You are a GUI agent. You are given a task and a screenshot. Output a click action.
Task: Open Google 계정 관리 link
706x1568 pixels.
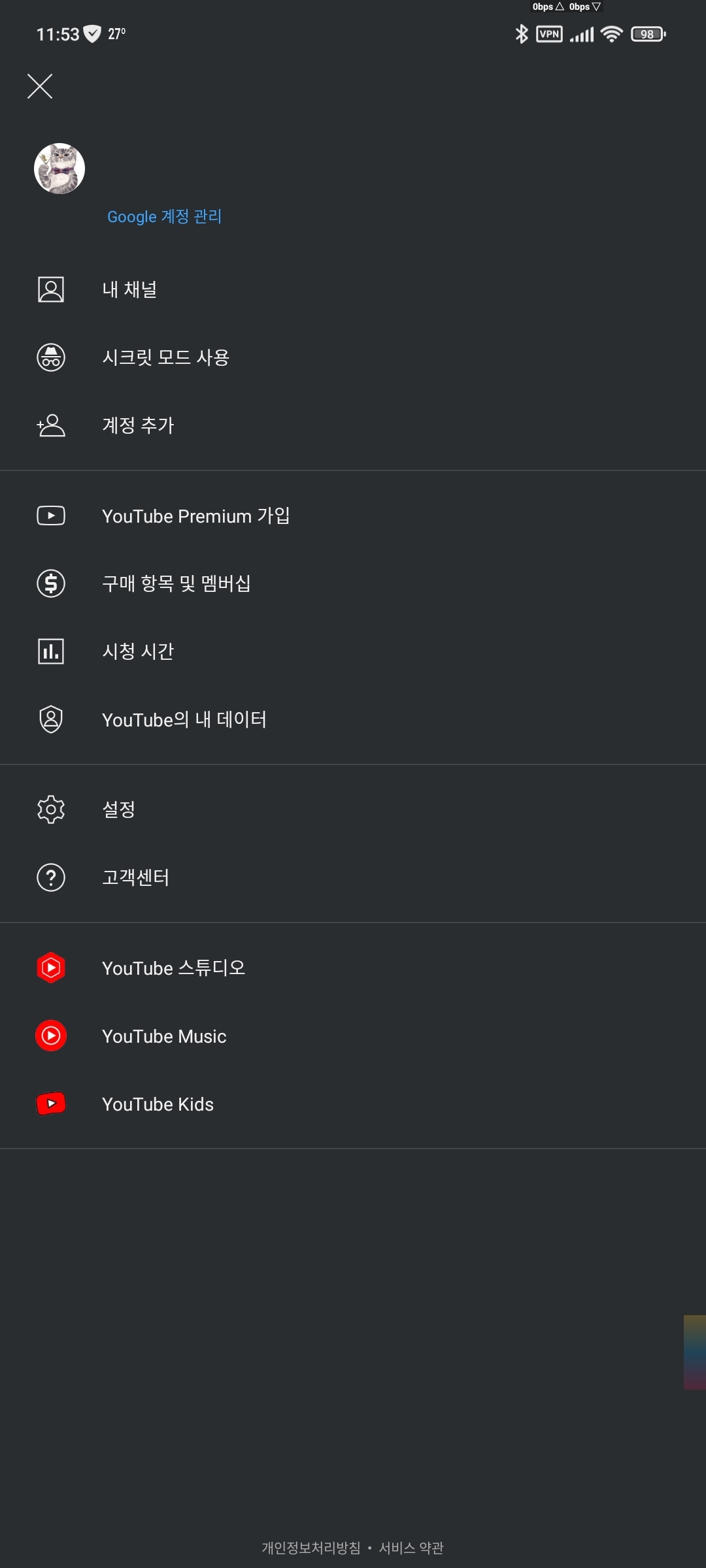[x=165, y=216]
